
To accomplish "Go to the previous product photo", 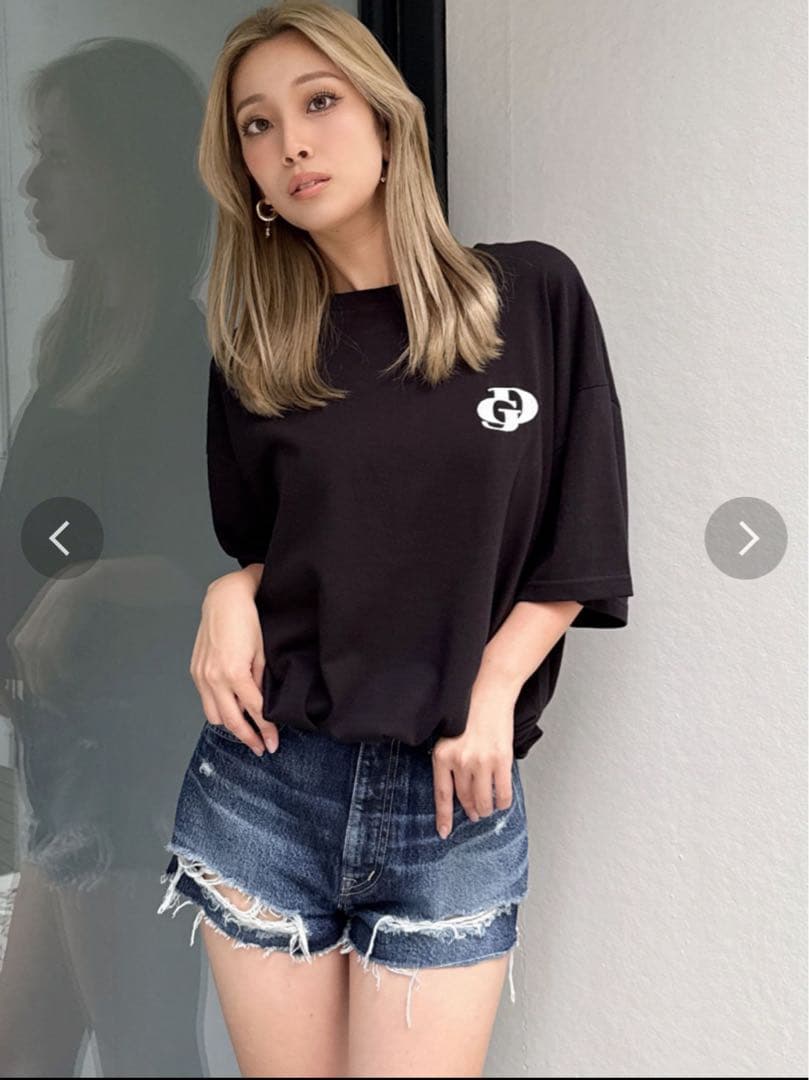I will [61, 538].
